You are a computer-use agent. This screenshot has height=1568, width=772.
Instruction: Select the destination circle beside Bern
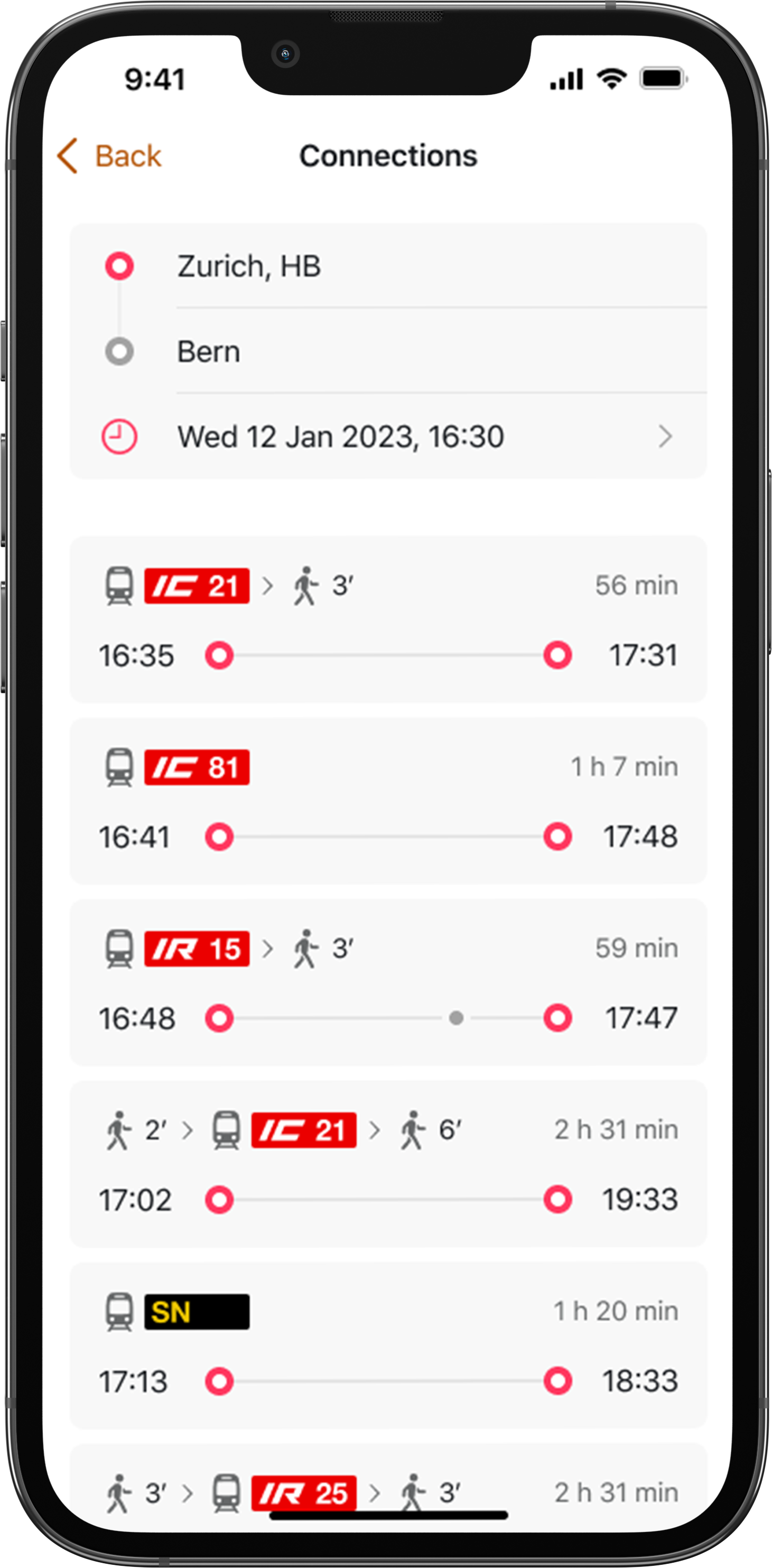119,351
